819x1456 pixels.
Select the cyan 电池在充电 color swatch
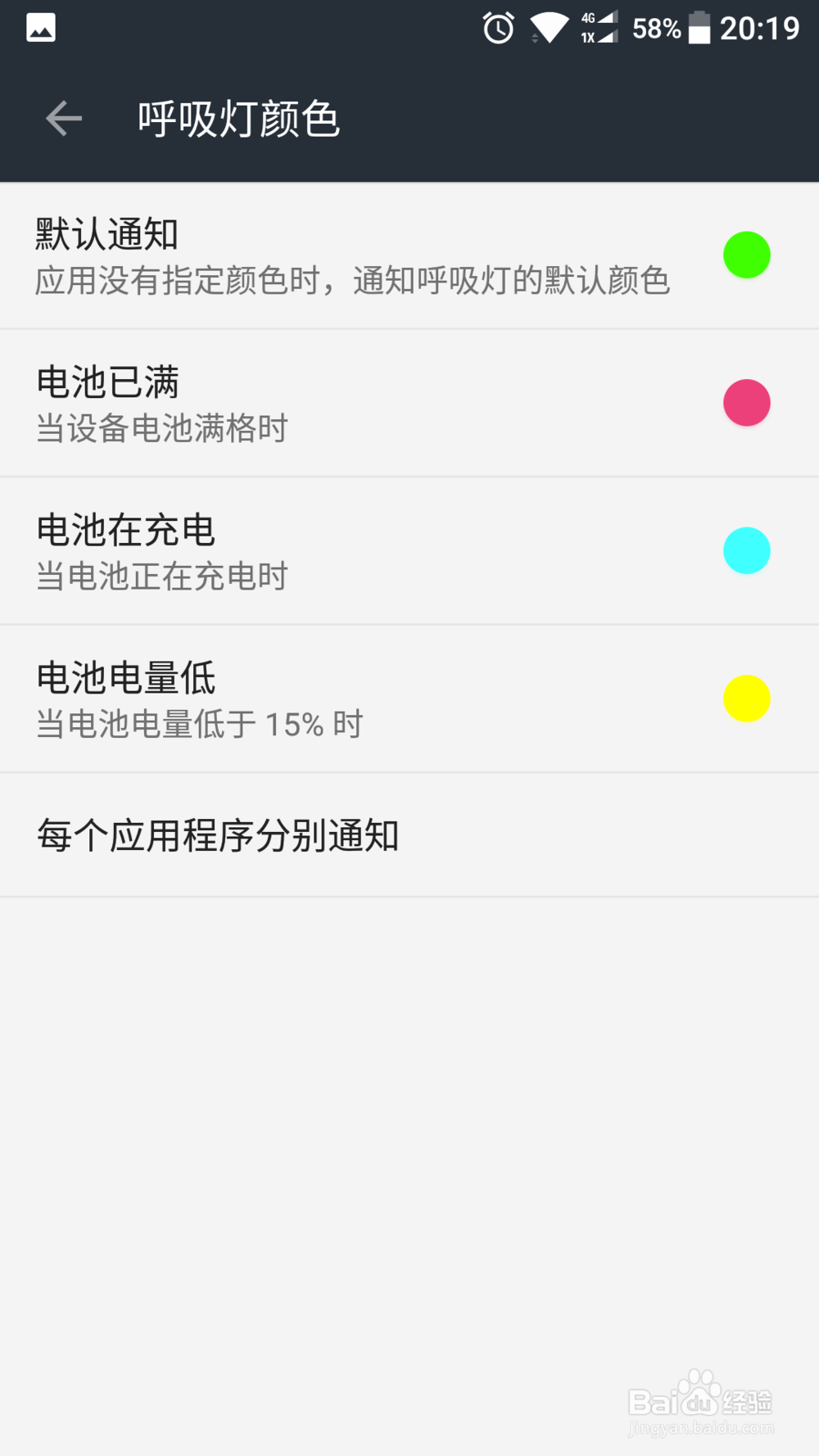tap(746, 550)
